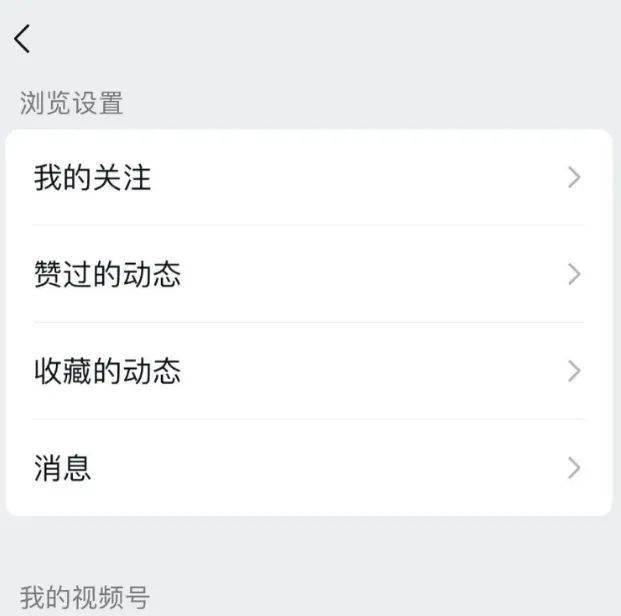621x616 pixels.
Task: Go back using the top-left arrow
Action: click(x=23, y=39)
